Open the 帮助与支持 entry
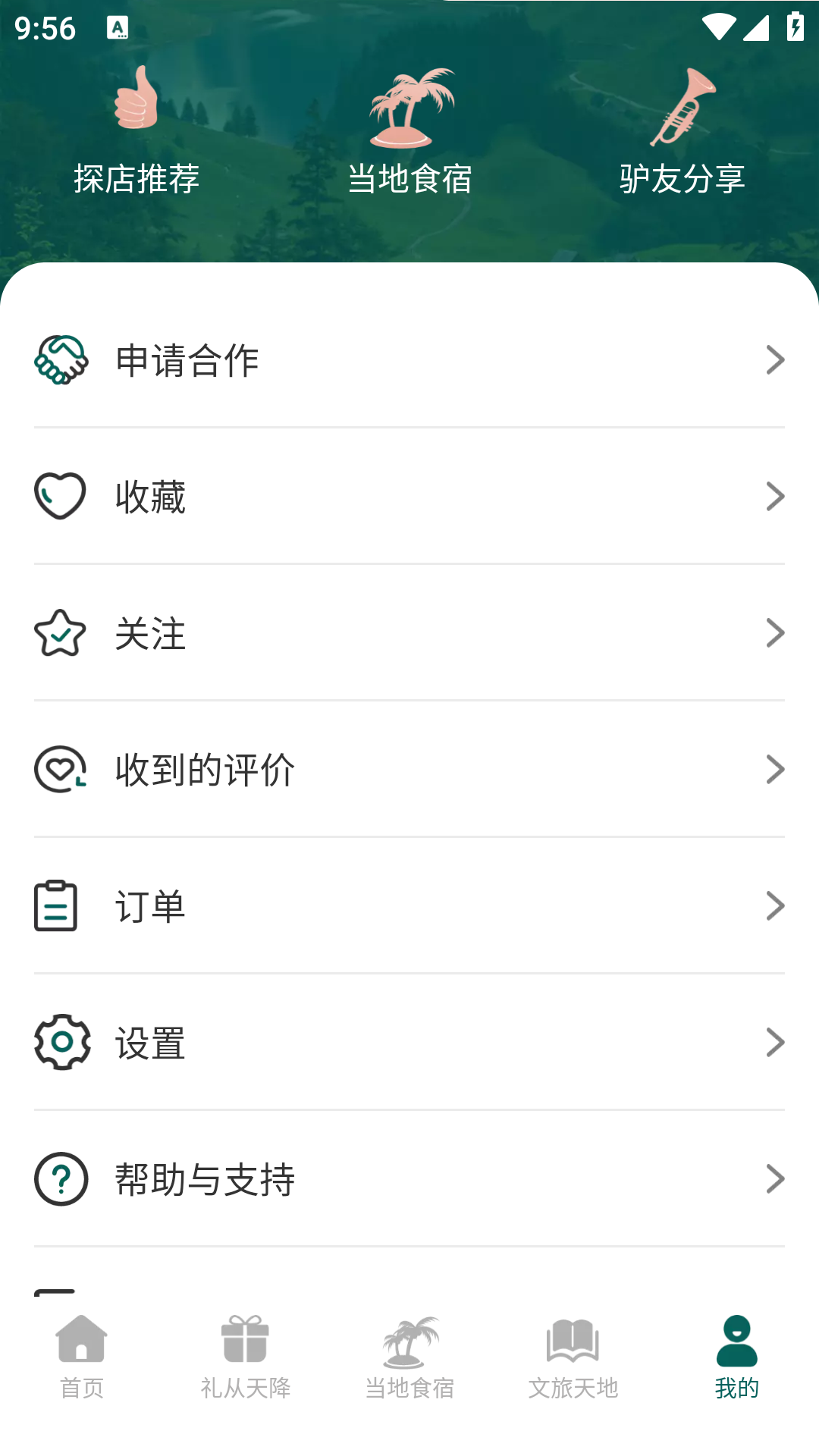819x1456 pixels. (x=409, y=1178)
